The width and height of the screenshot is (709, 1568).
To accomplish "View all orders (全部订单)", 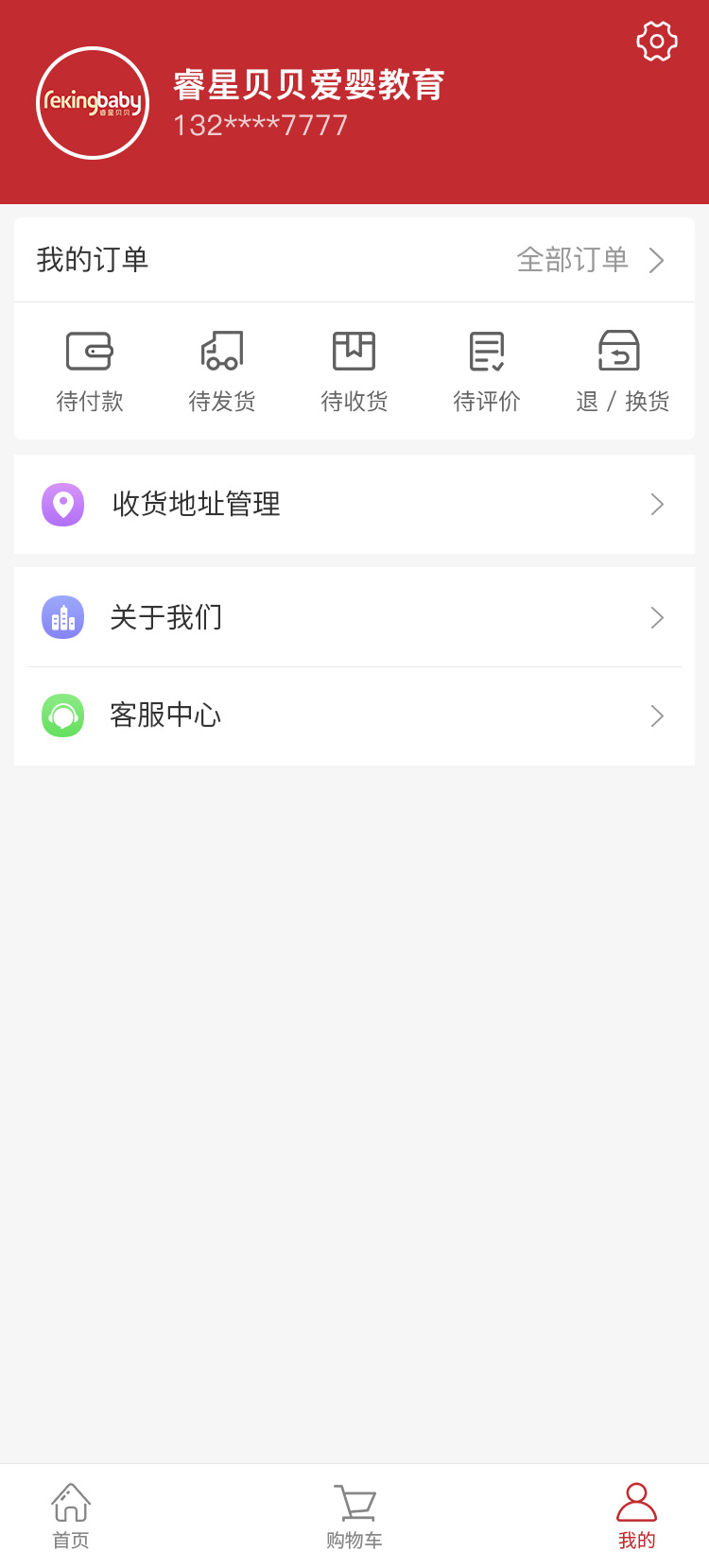I will pyautogui.click(x=590, y=260).
